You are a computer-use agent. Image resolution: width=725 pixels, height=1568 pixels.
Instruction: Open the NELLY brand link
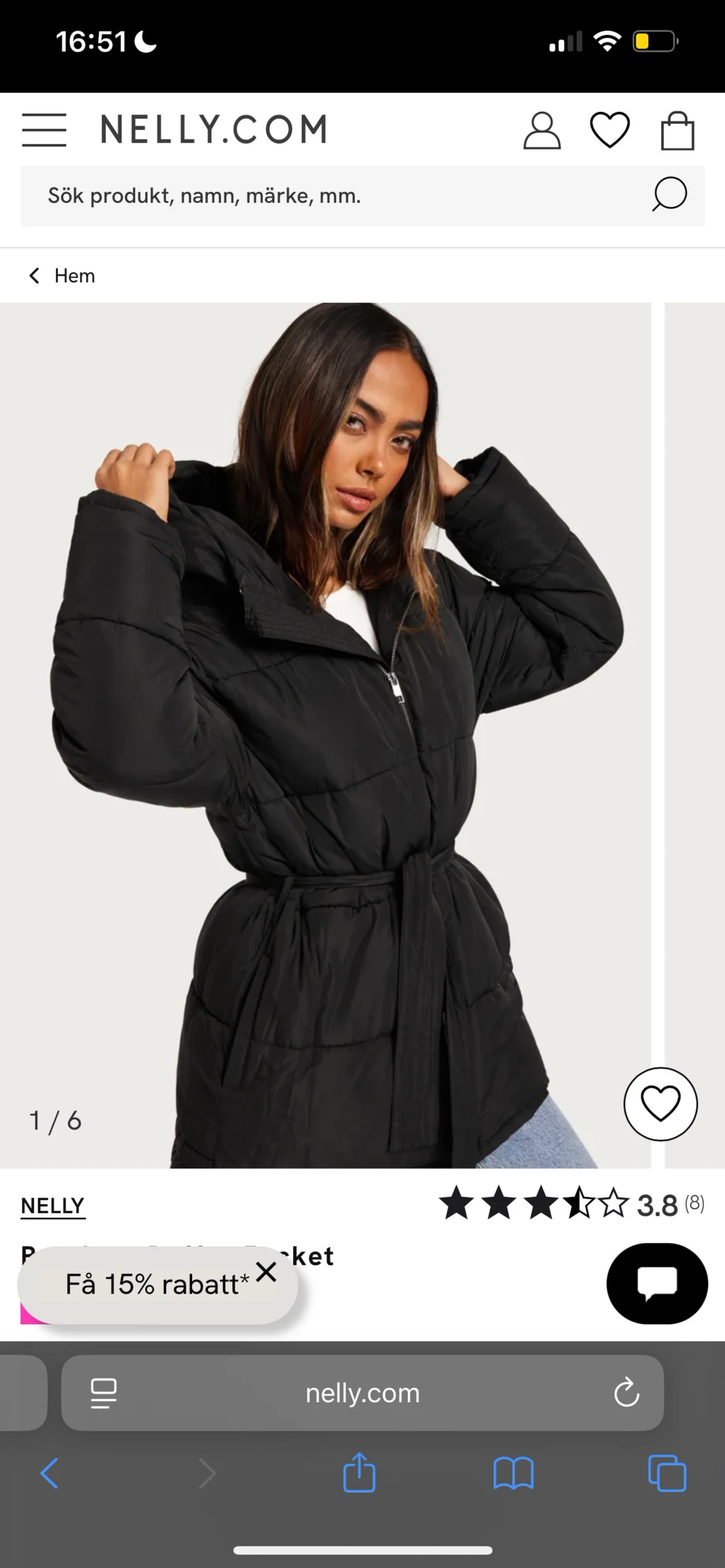[53, 1205]
